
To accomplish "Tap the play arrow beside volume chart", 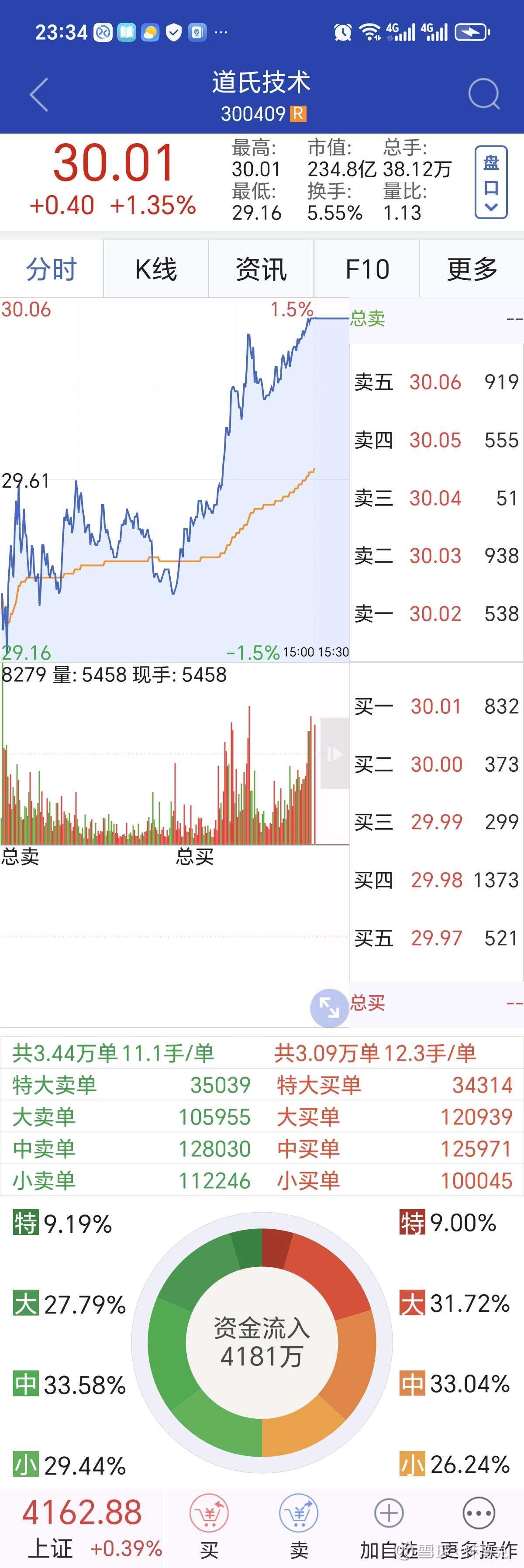I will point(334,753).
